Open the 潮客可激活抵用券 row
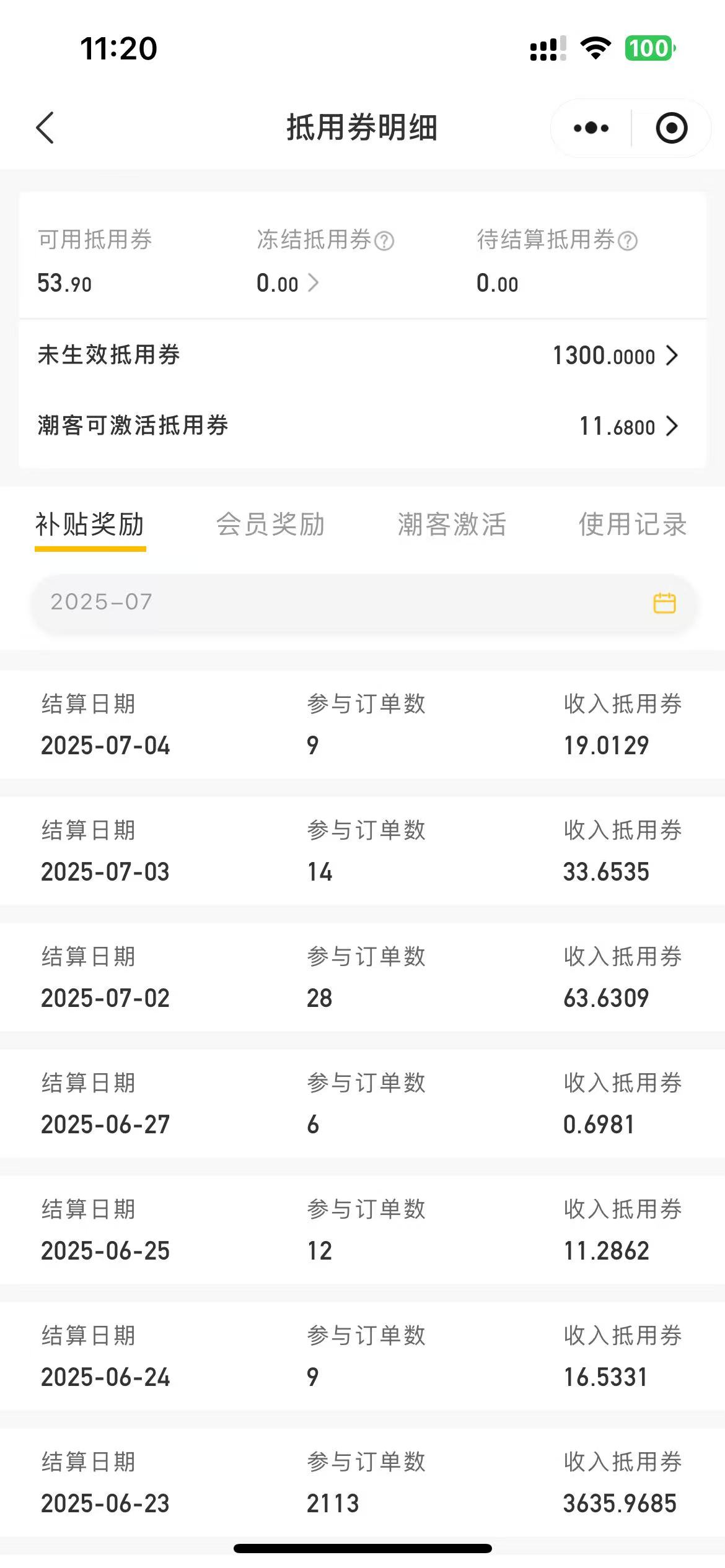Viewport: 725px width, 1568px height. 362,426
